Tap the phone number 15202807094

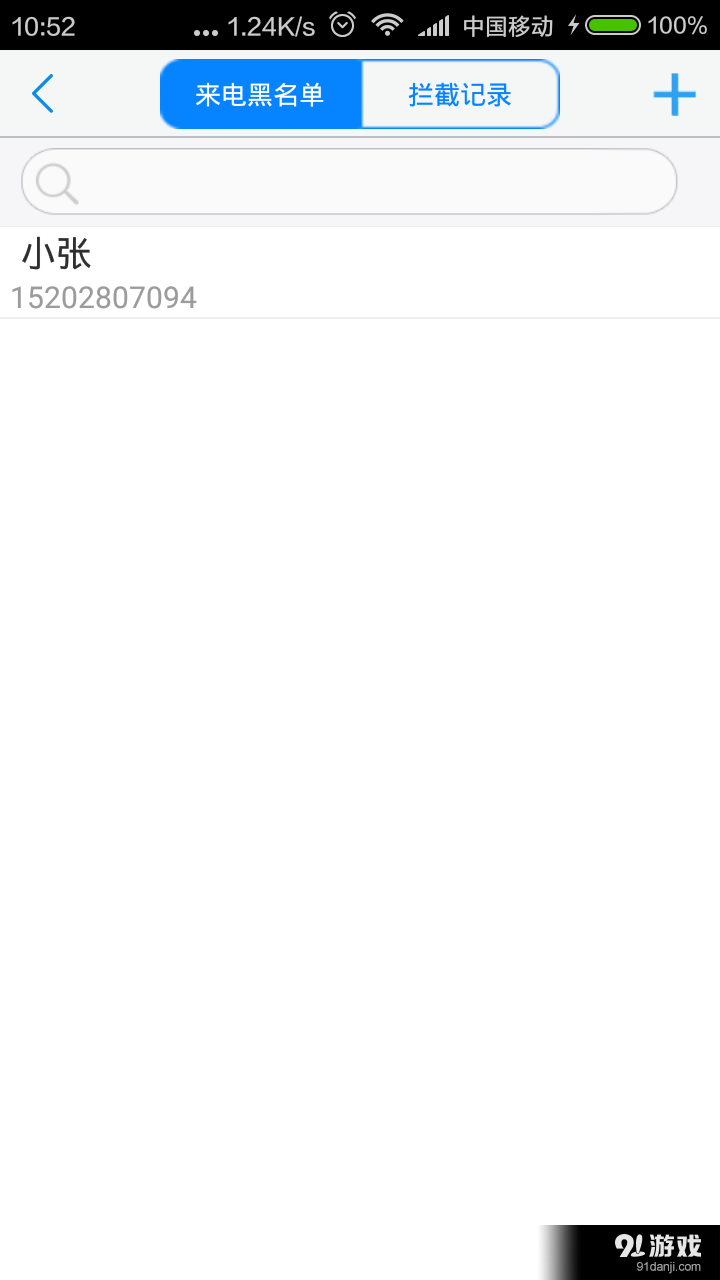[103, 297]
